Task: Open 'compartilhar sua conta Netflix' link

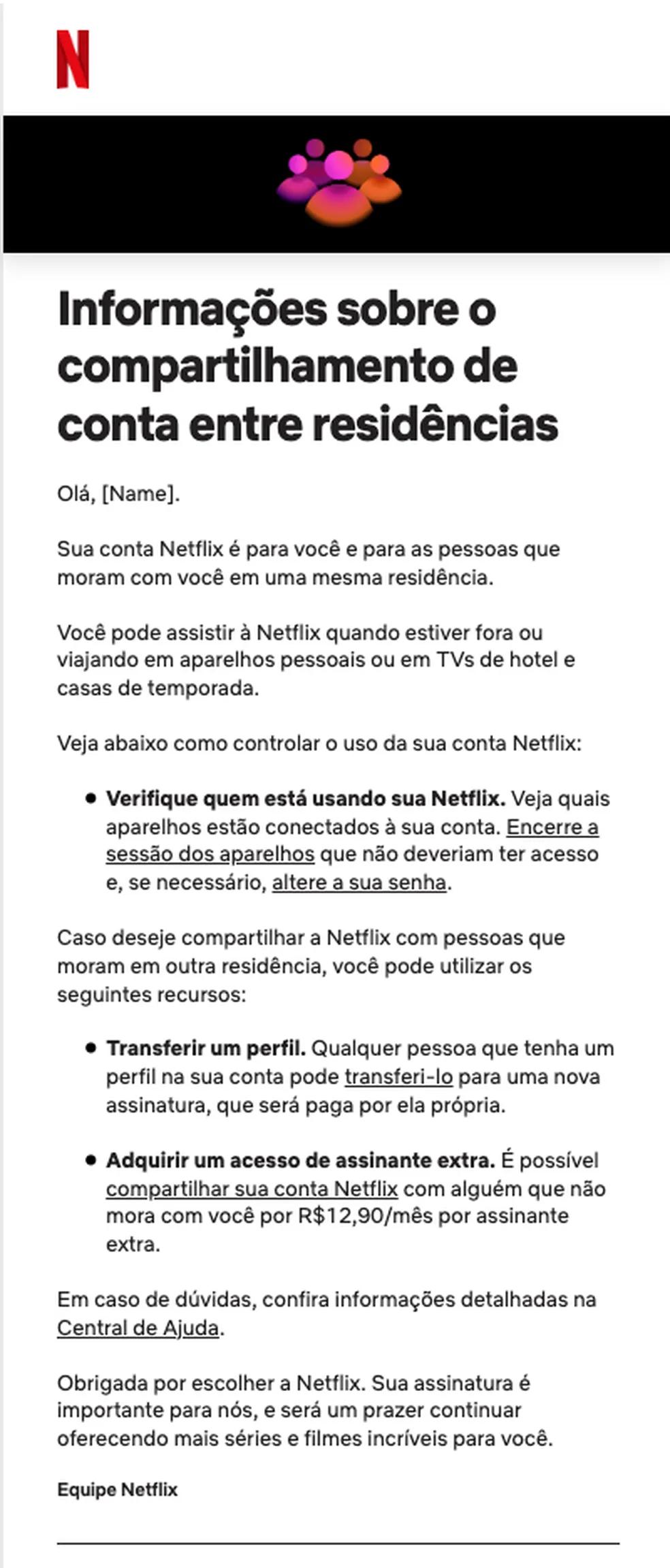Action: click(252, 1189)
